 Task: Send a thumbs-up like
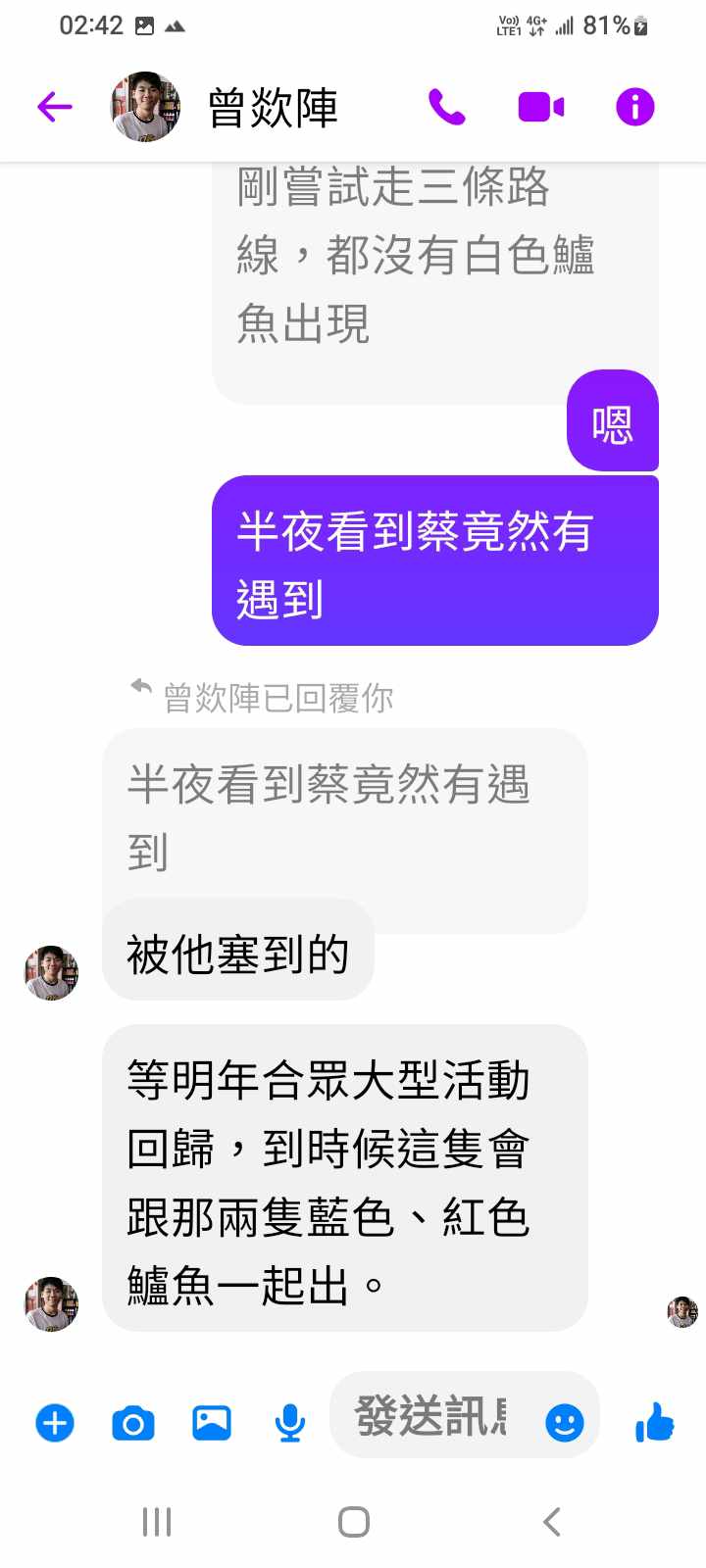click(x=654, y=1422)
